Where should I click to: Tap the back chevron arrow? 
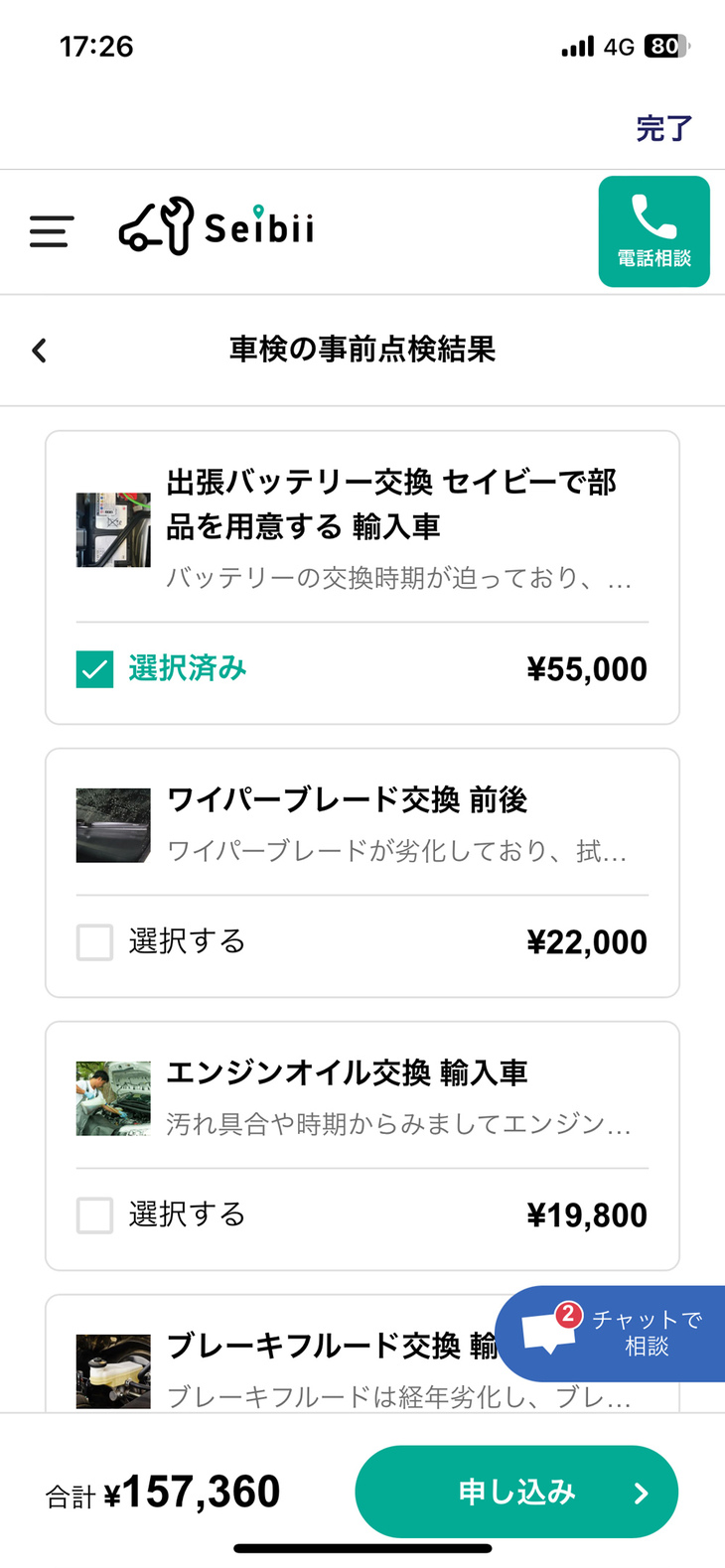[x=39, y=350]
